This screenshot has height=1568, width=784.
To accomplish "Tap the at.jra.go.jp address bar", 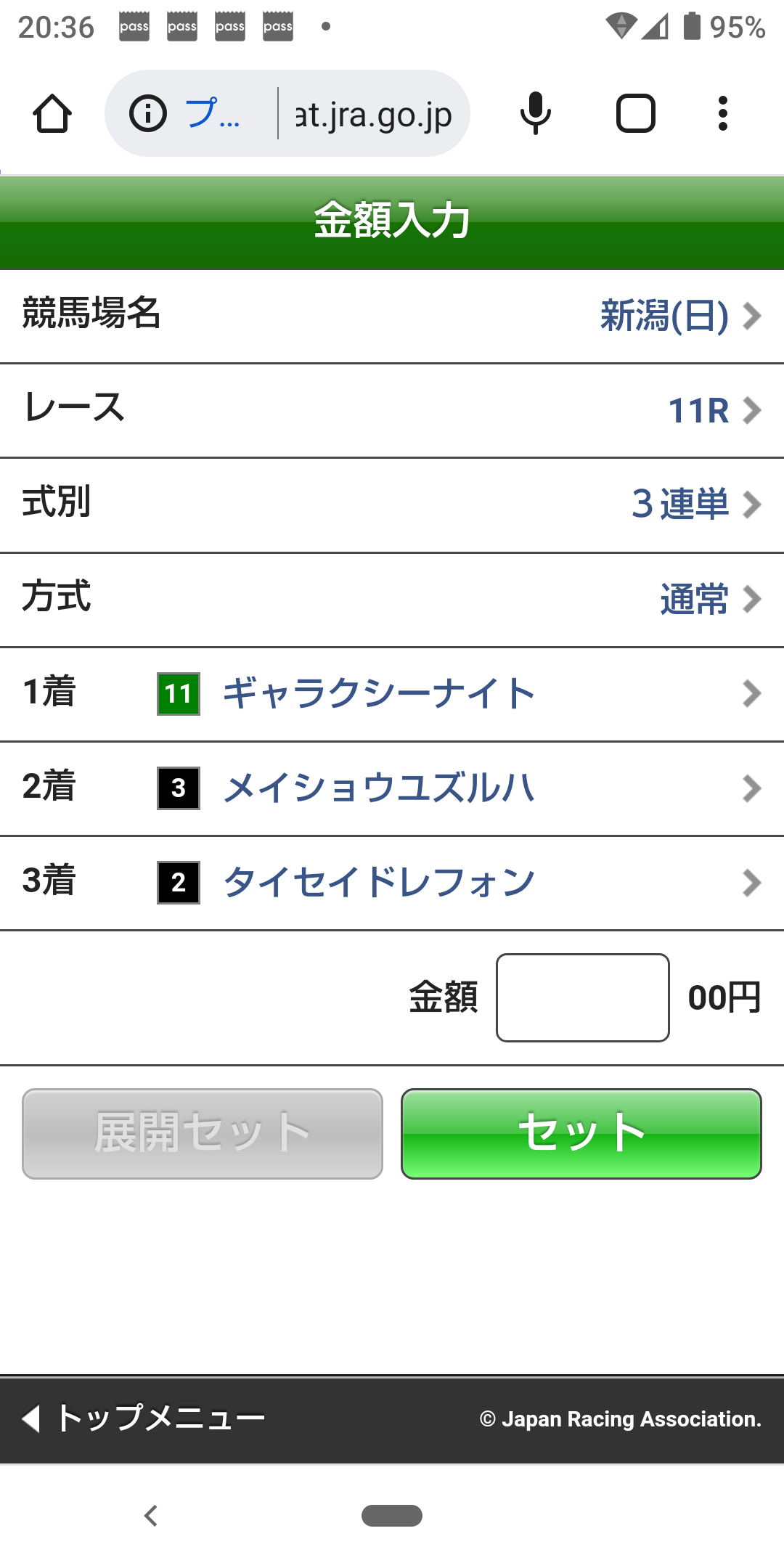I will coord(373,114).
